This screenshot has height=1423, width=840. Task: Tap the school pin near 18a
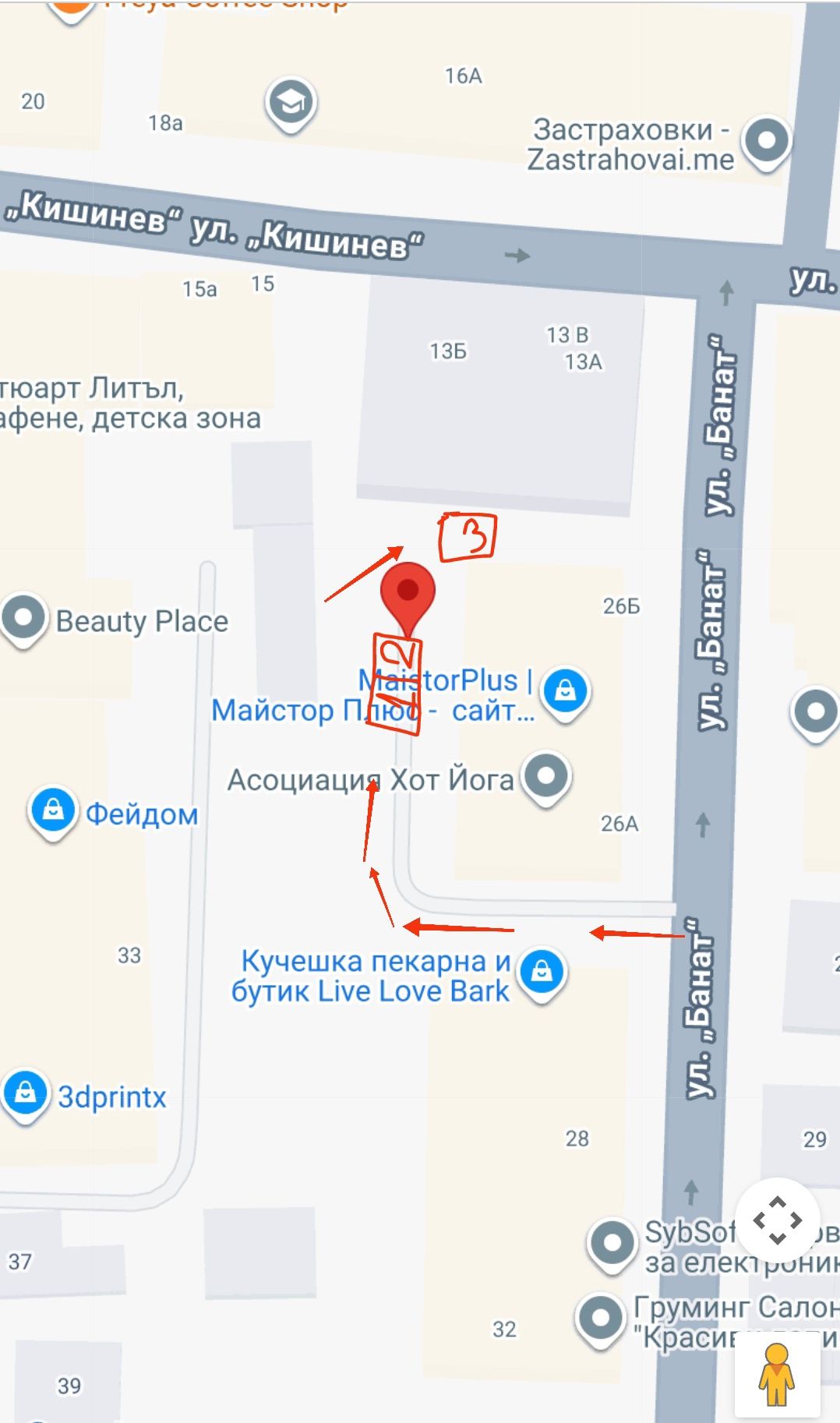pos(291,102)
